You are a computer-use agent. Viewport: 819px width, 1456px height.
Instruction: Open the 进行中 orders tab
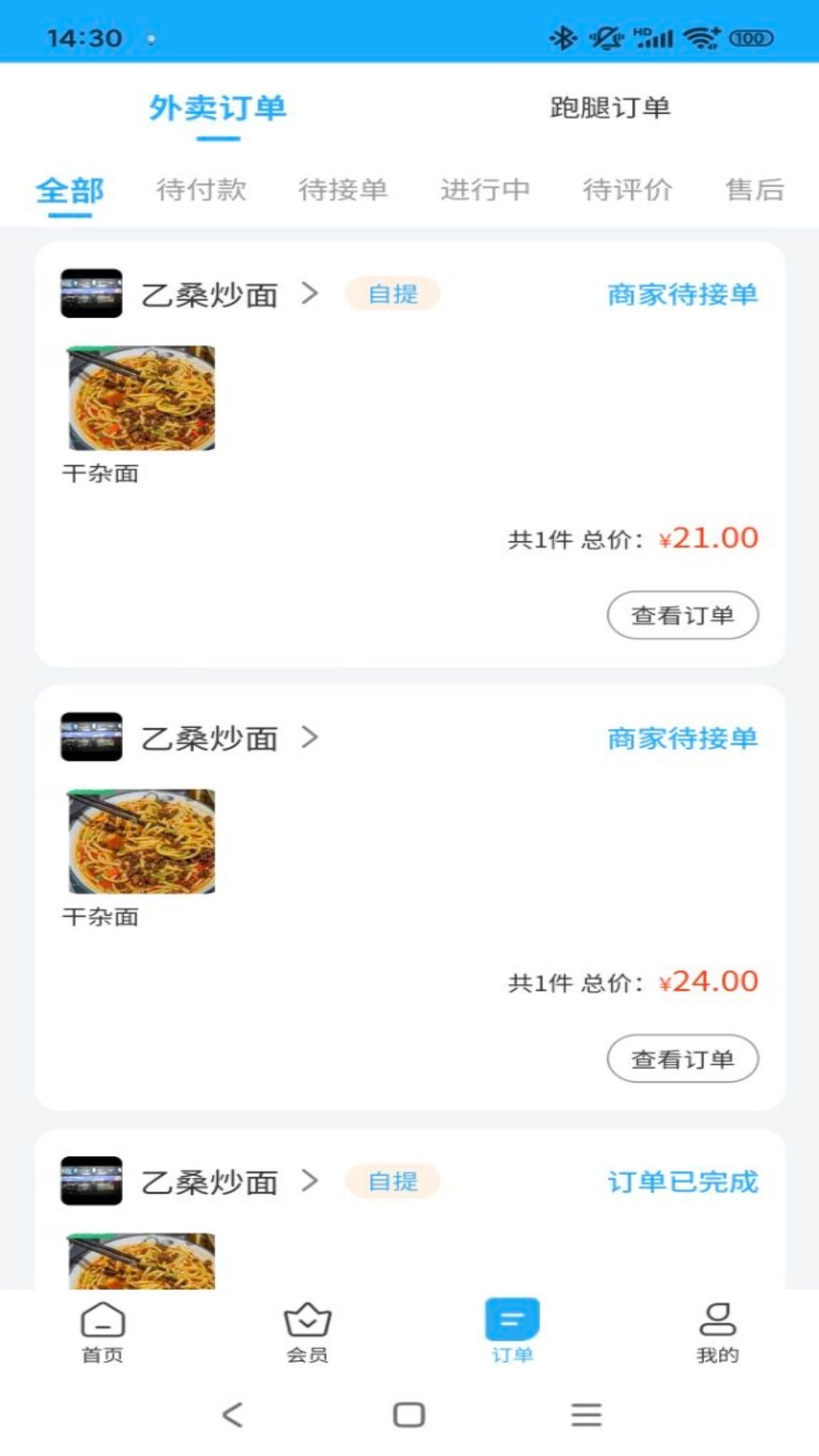tap(486, 191)
